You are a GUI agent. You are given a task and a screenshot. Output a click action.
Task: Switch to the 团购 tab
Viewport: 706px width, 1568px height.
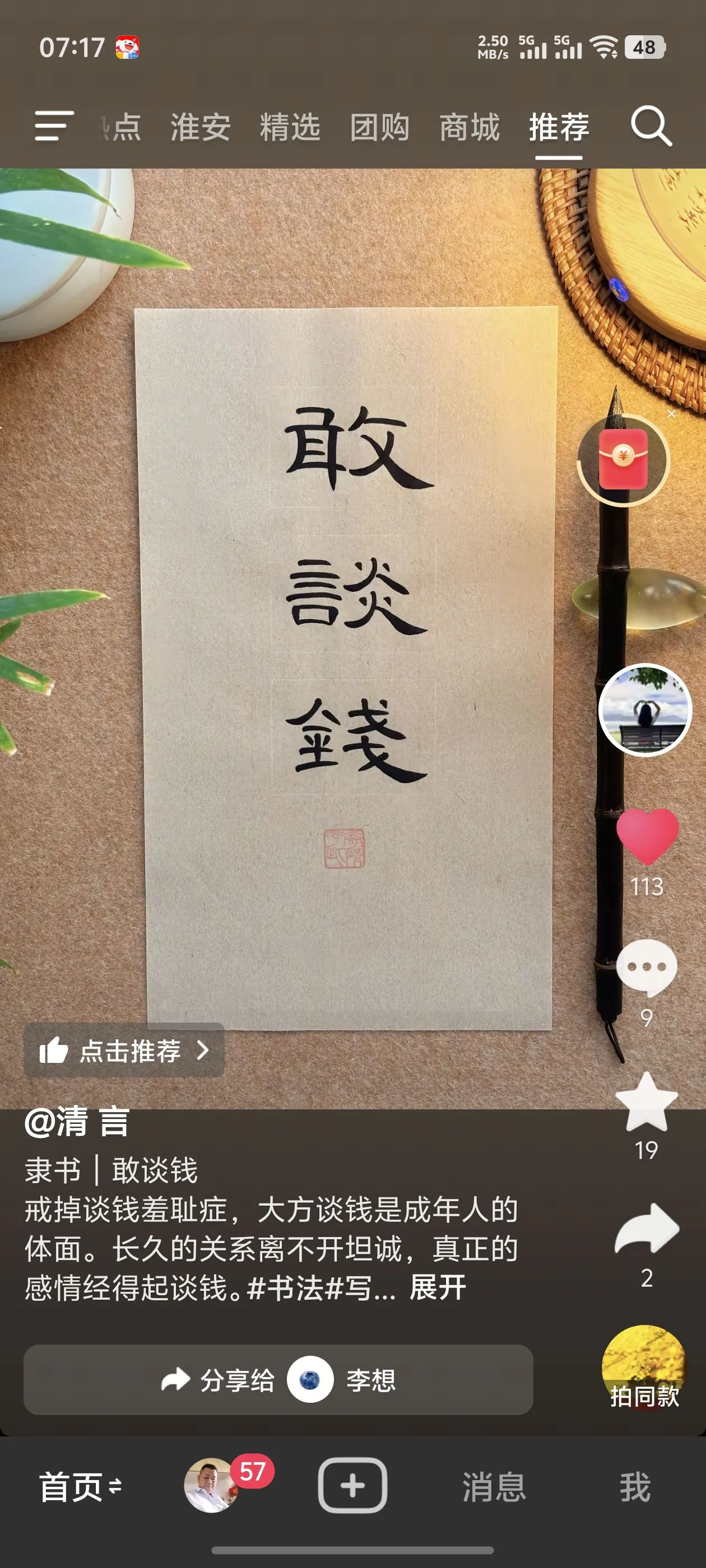(x=379, y=127)
